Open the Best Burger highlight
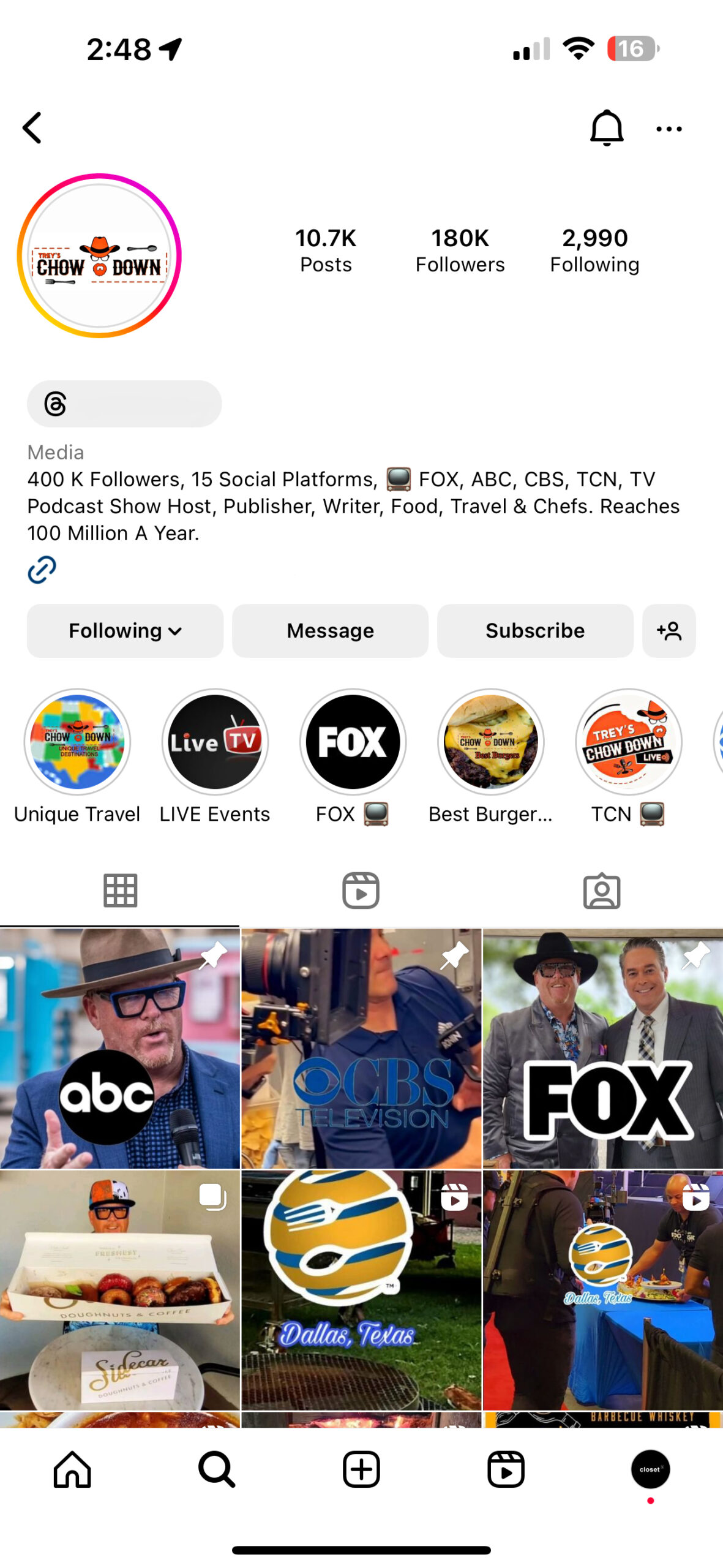The height and width of the screenshot is (1568, 723). [x=490, y=742]
